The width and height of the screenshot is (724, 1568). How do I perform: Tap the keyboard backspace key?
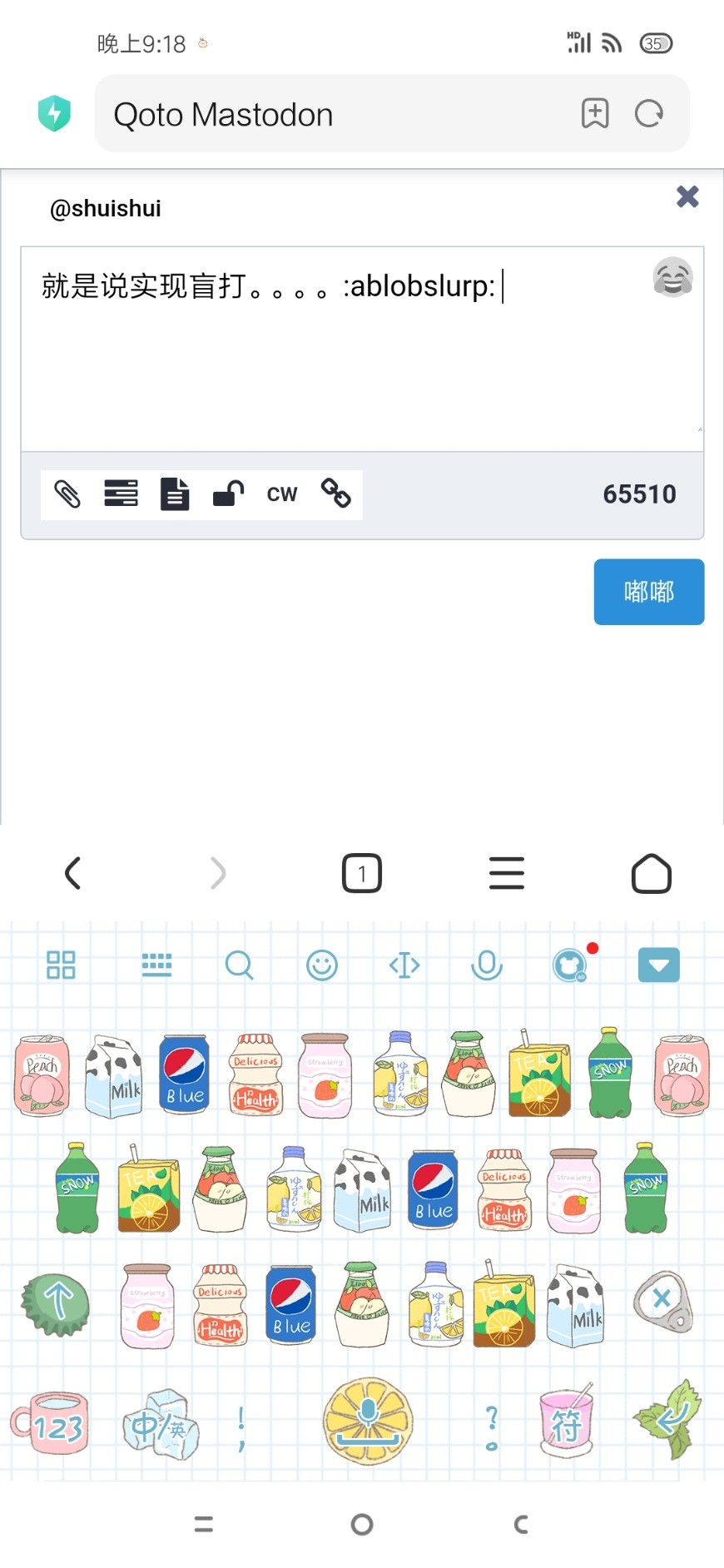tap(662, 1302)
